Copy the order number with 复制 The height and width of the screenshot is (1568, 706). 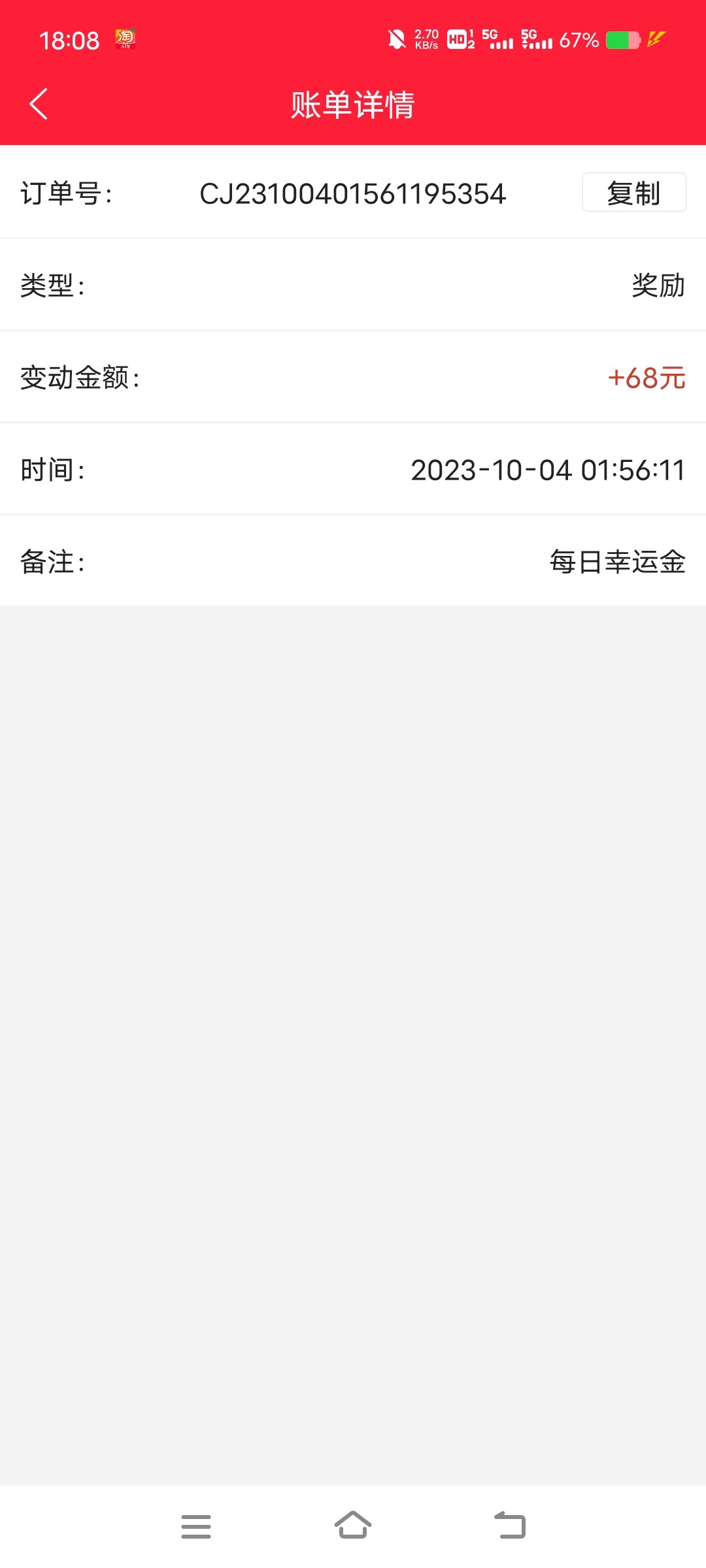(633, 193)
